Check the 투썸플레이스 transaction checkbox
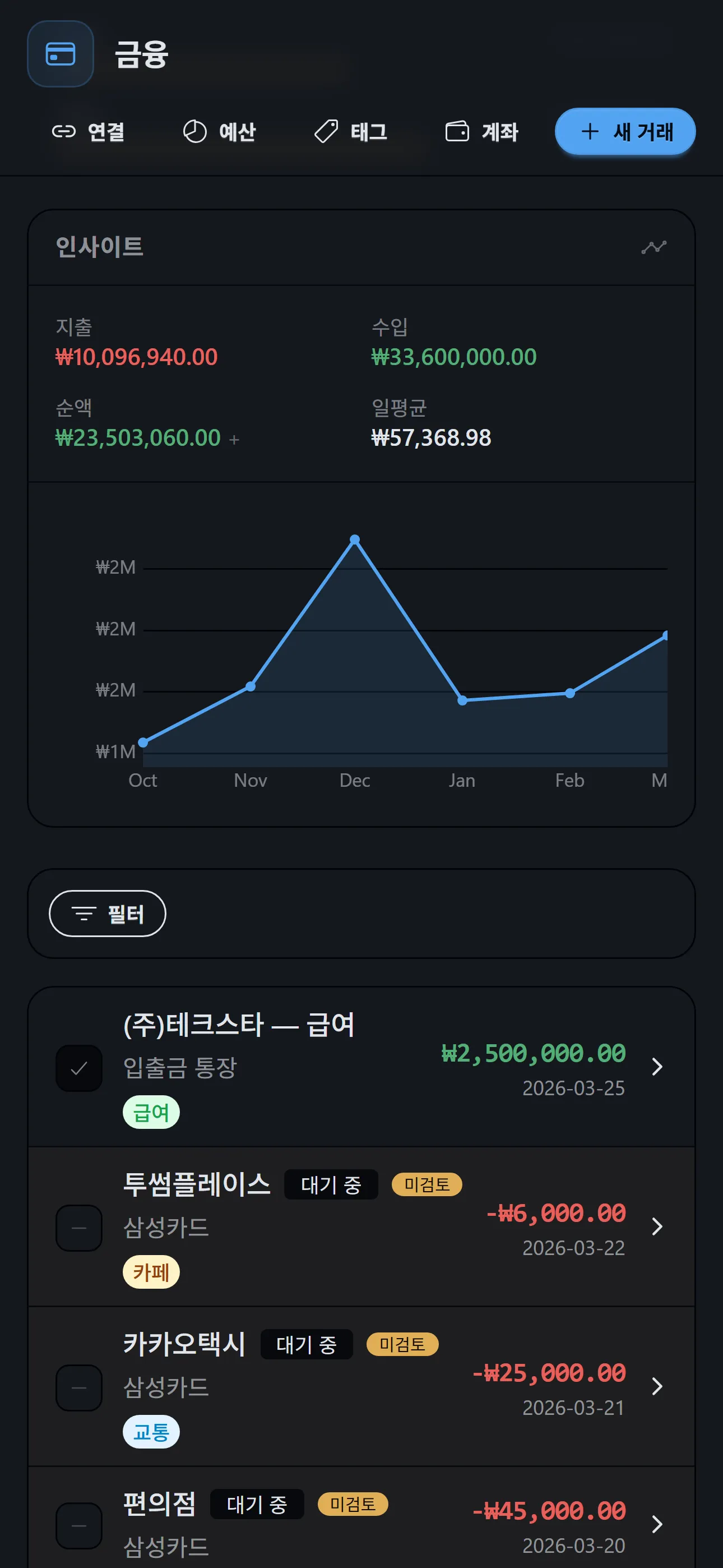 pos(78,1228)
